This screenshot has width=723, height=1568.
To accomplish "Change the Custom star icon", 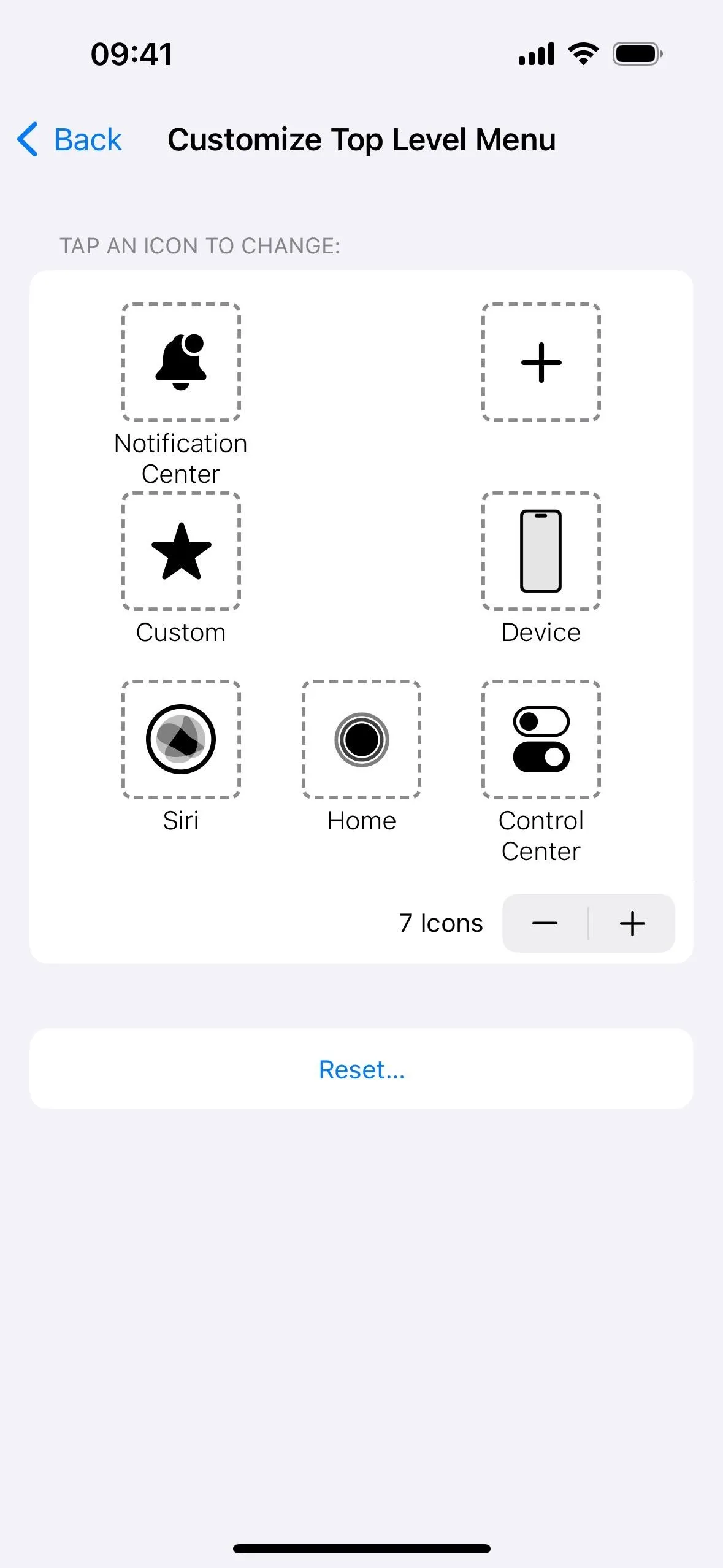I will pyautogui.click(x=181, y=551).
